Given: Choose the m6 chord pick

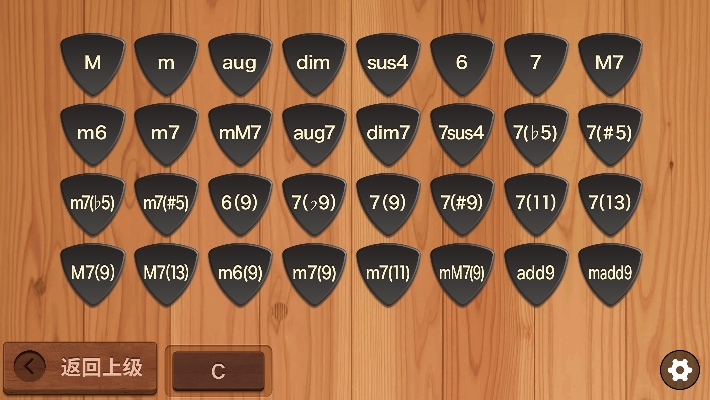Looking at the screenshot, I should pyautogui.click(x=92, y=133).
